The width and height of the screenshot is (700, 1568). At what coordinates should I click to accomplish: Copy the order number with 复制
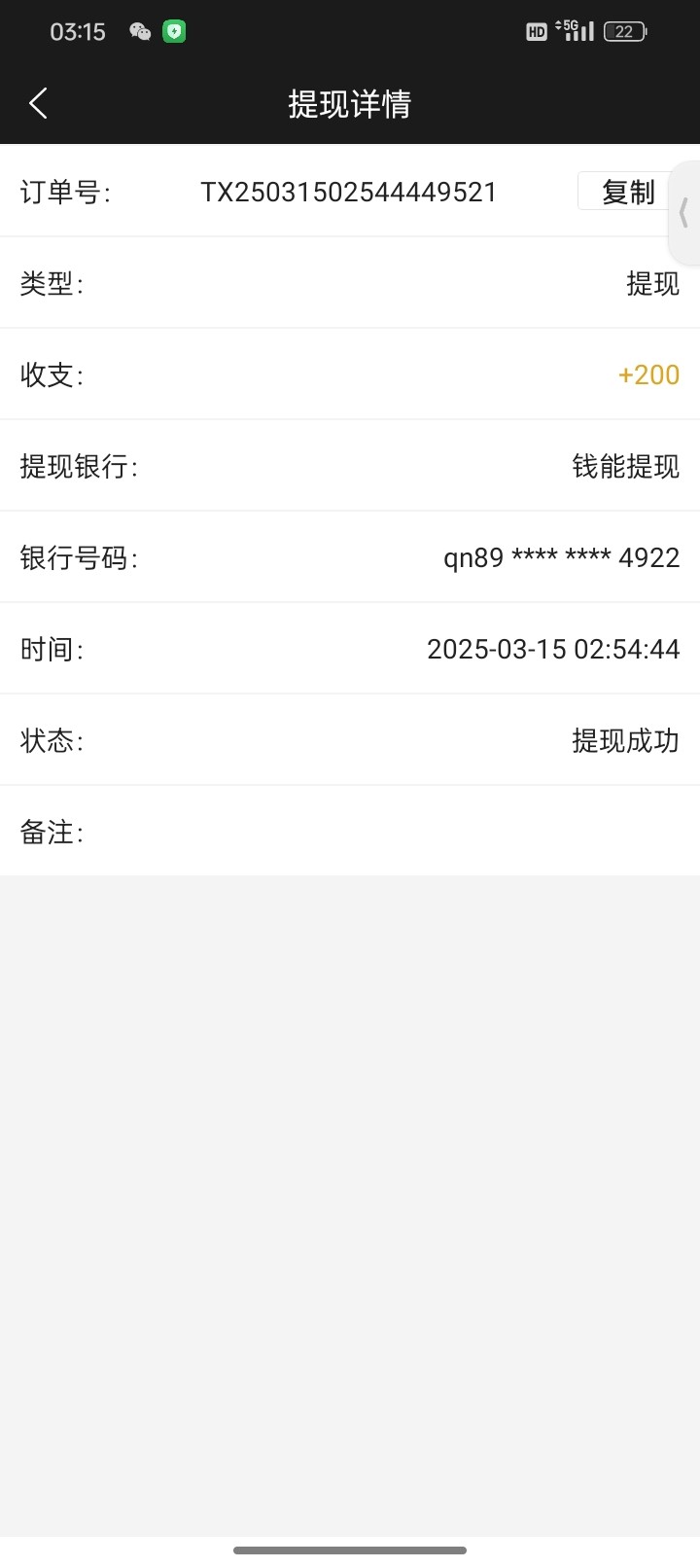[x=624, y=192]
